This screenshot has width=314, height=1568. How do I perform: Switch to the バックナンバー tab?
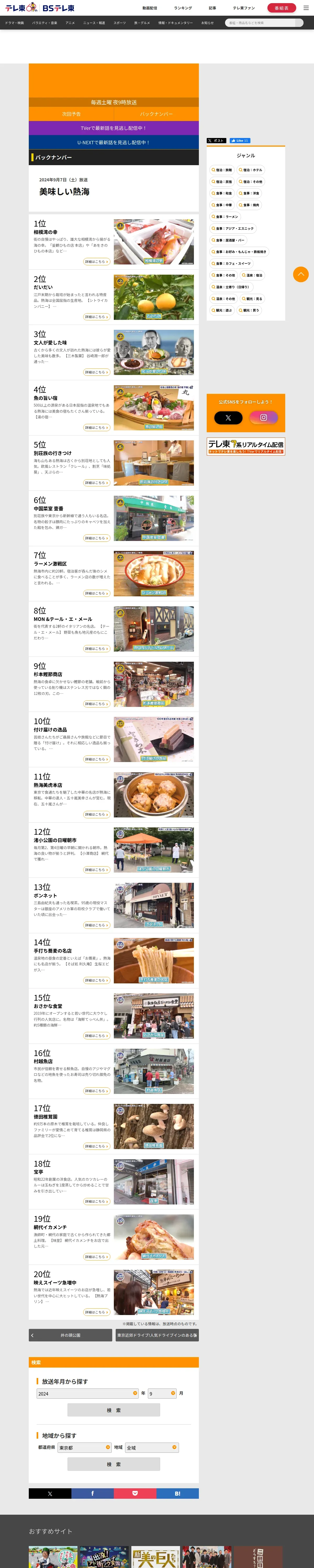pos(156,114)
